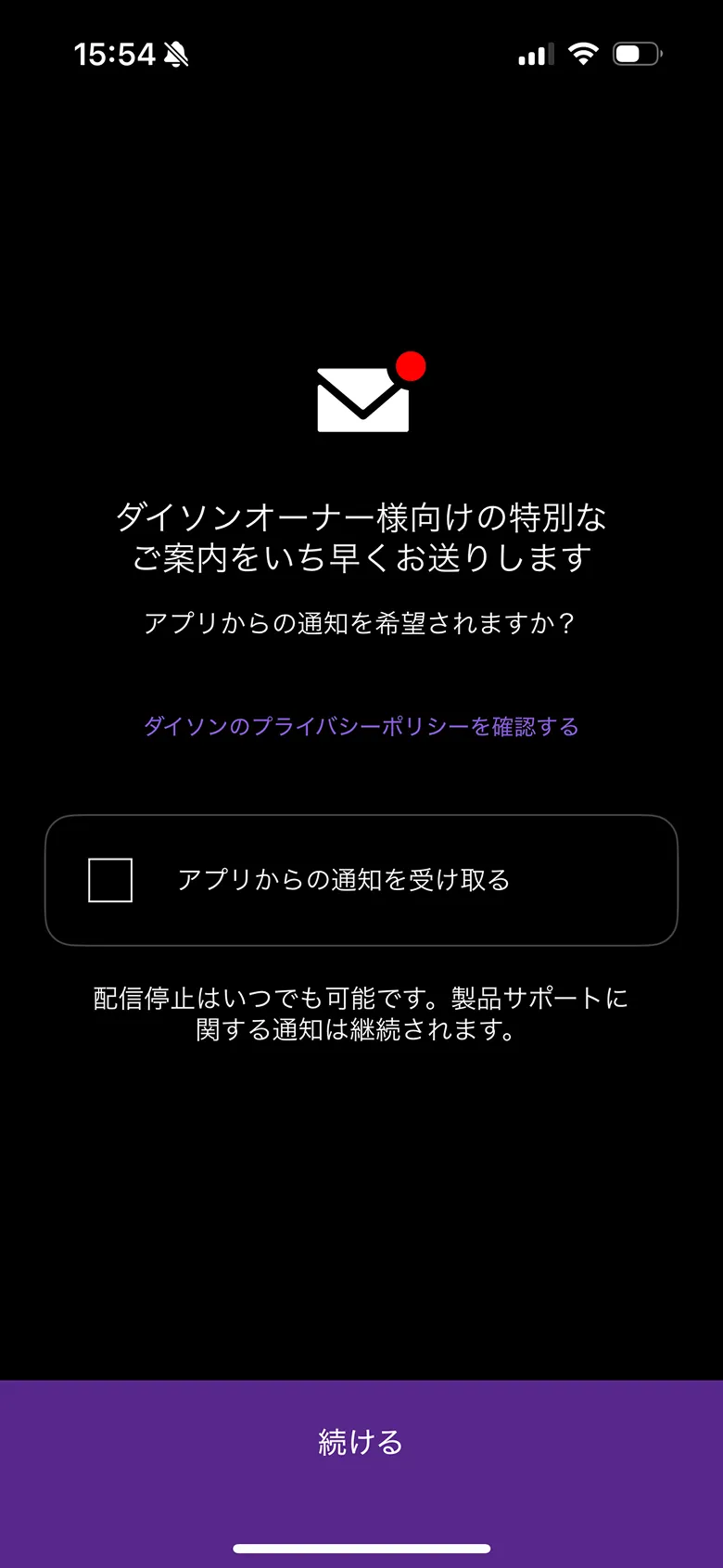Click the status bar at the top

(x=361, y=53)
